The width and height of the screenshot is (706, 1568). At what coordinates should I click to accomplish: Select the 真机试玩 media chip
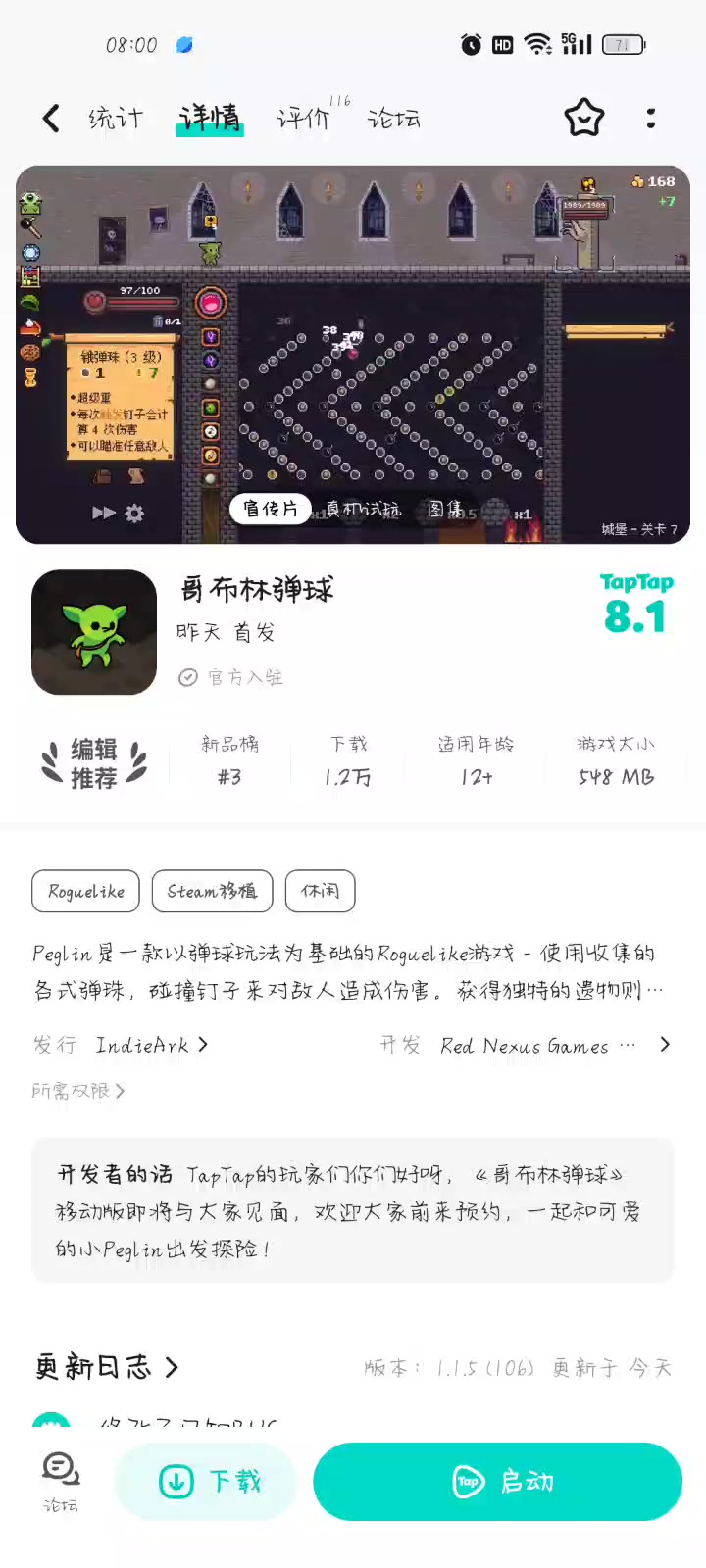[364, 509]
